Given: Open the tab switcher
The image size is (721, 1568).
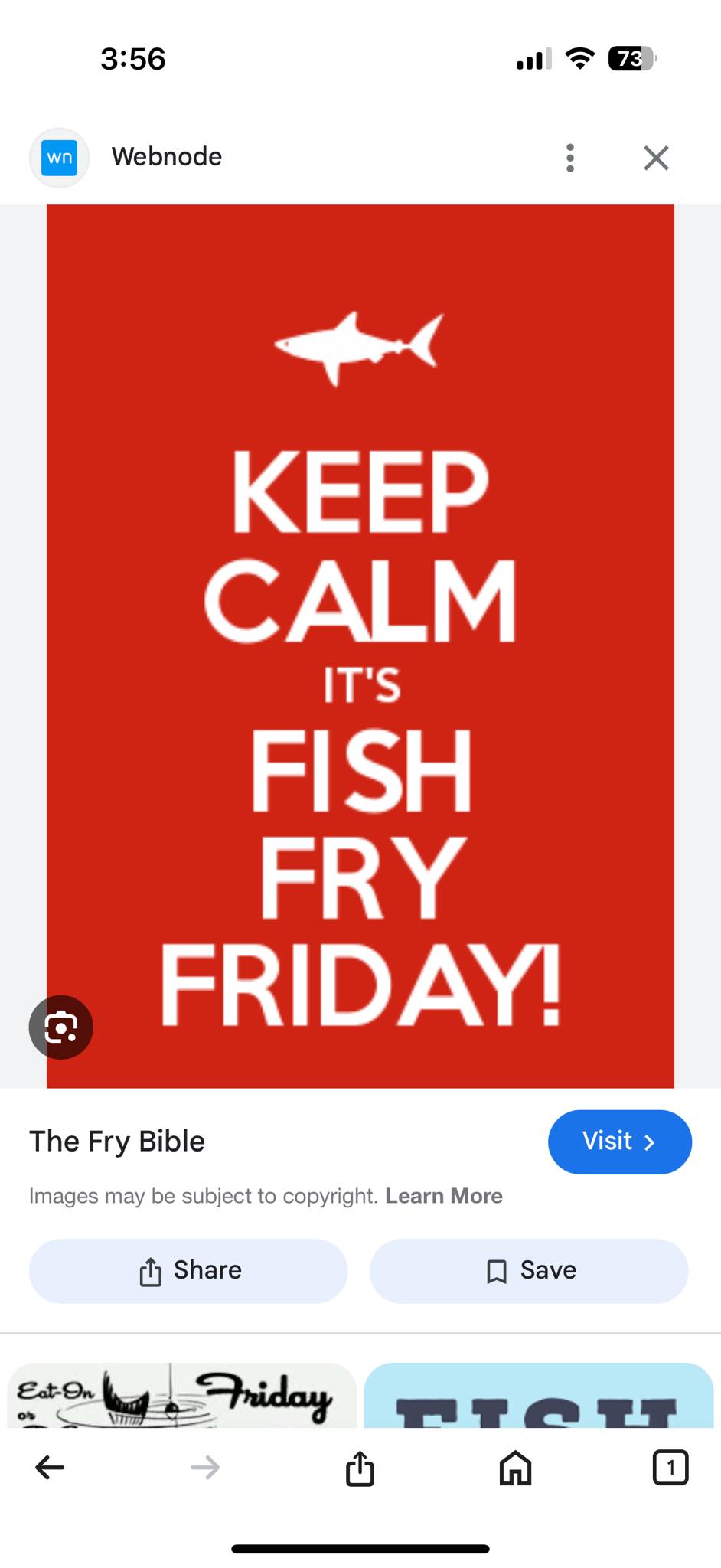Looking at the screenshot, I should click(x=670, y=1468).
